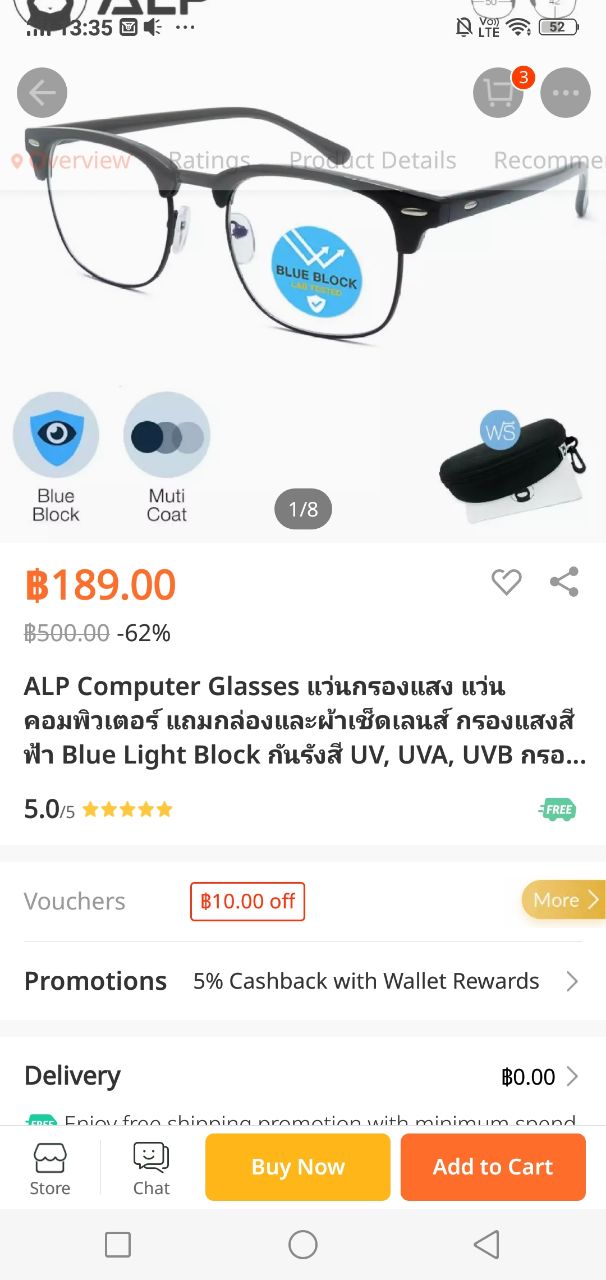Image resolution: width=606 pixels, height=1280 pixels.
Task: Open the shopping cart
Action: [498, 94]
